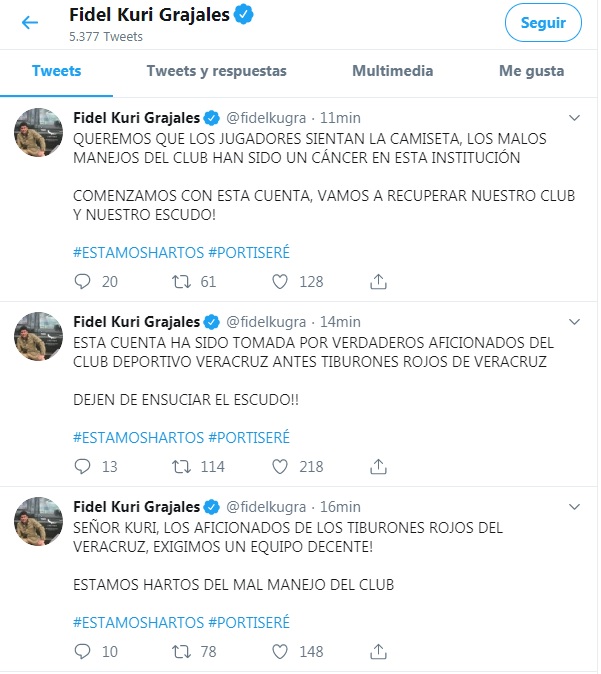Like the tweet posted 11min ago
Image resolution: width=601 pixels, height=674 pixels.
click(x=281, y=281)
